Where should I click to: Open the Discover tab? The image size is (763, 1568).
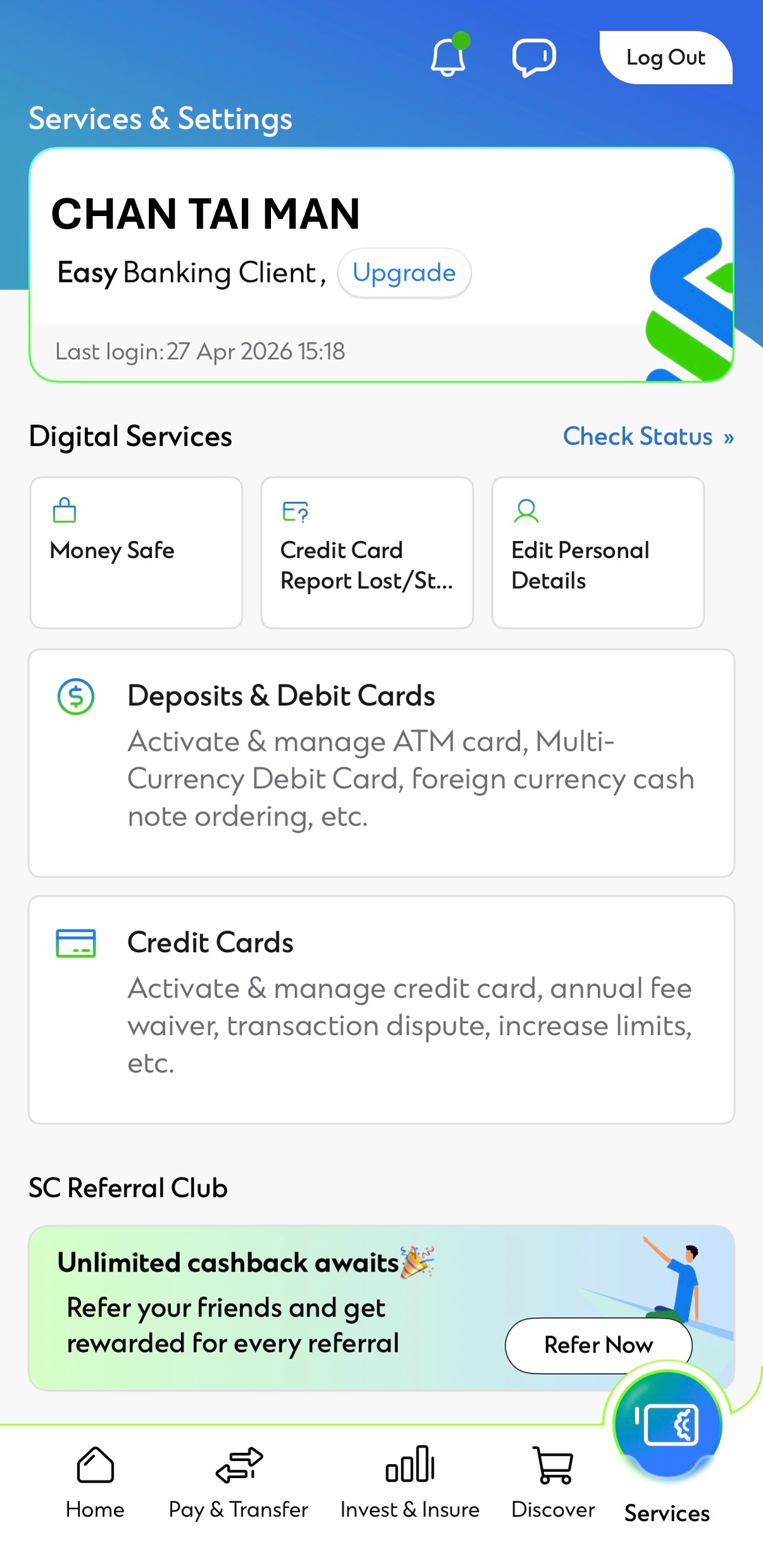point(553,1483)
